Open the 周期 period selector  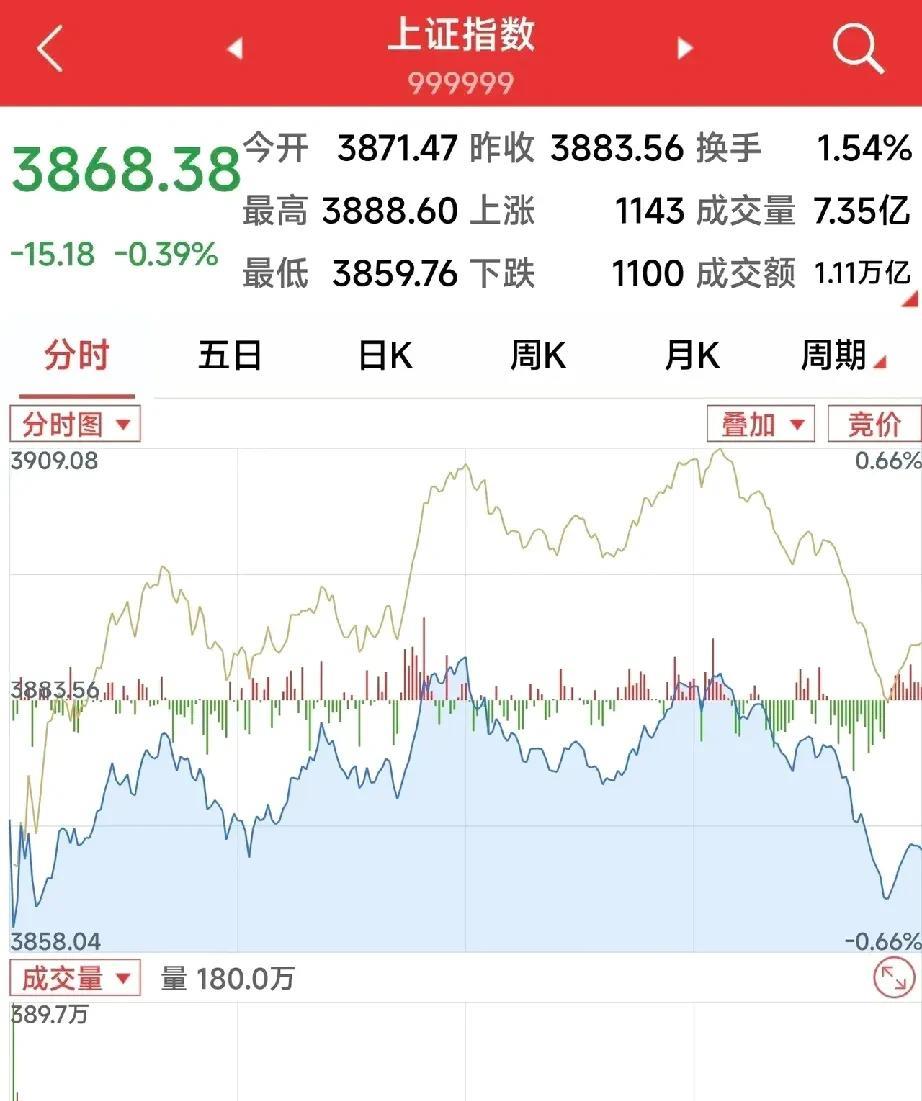pyautogui.click(x=842, y=355)
